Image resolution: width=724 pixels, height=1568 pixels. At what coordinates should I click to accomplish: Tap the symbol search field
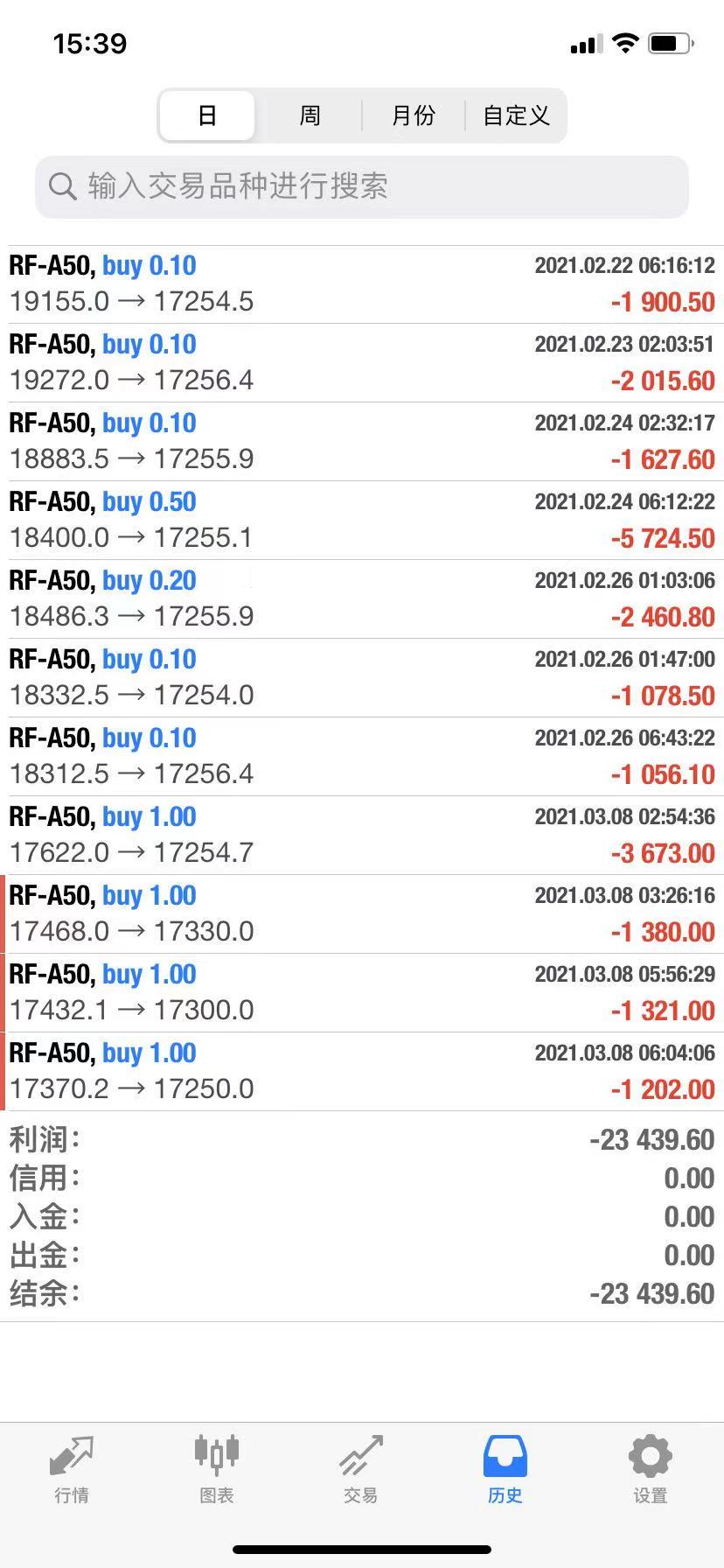tap(362, 186)
